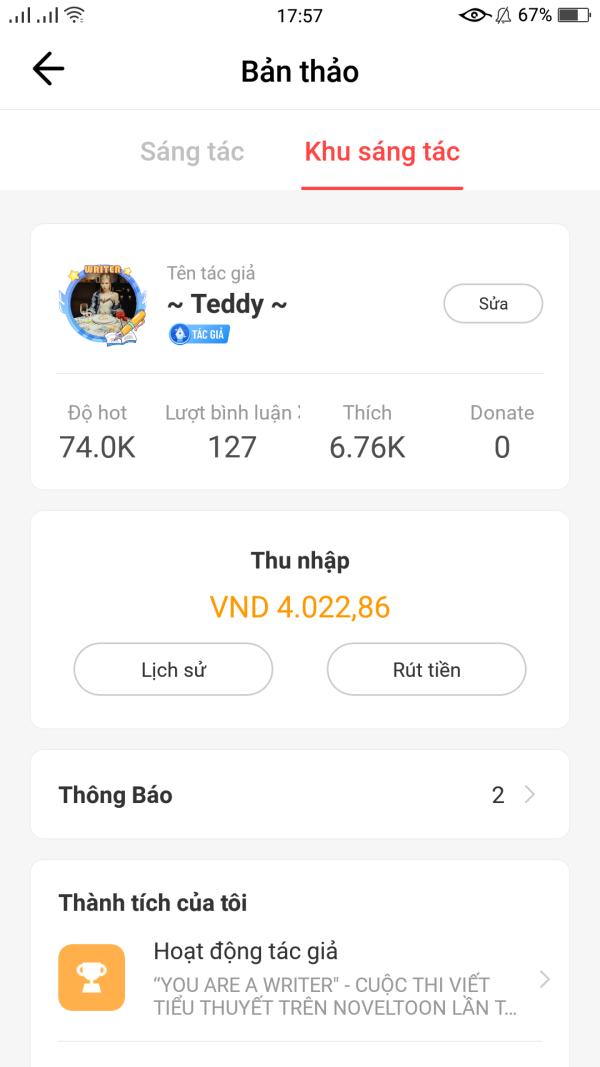Open the Thông Báo notifications row
Image resolution: width=600 pixels, height=1067 pixels.
[300, 795]
